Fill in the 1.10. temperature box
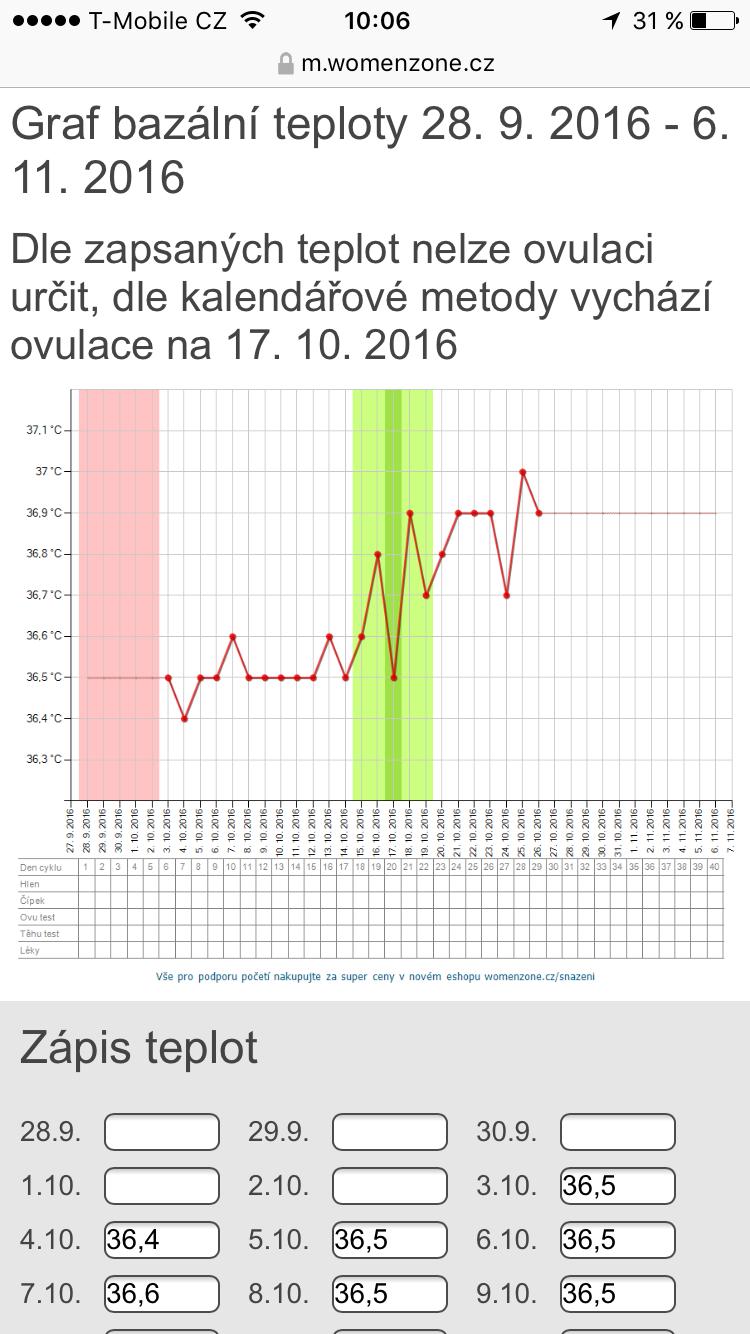The height and width of the screenshot is (1334, 750). [162, 1186]
